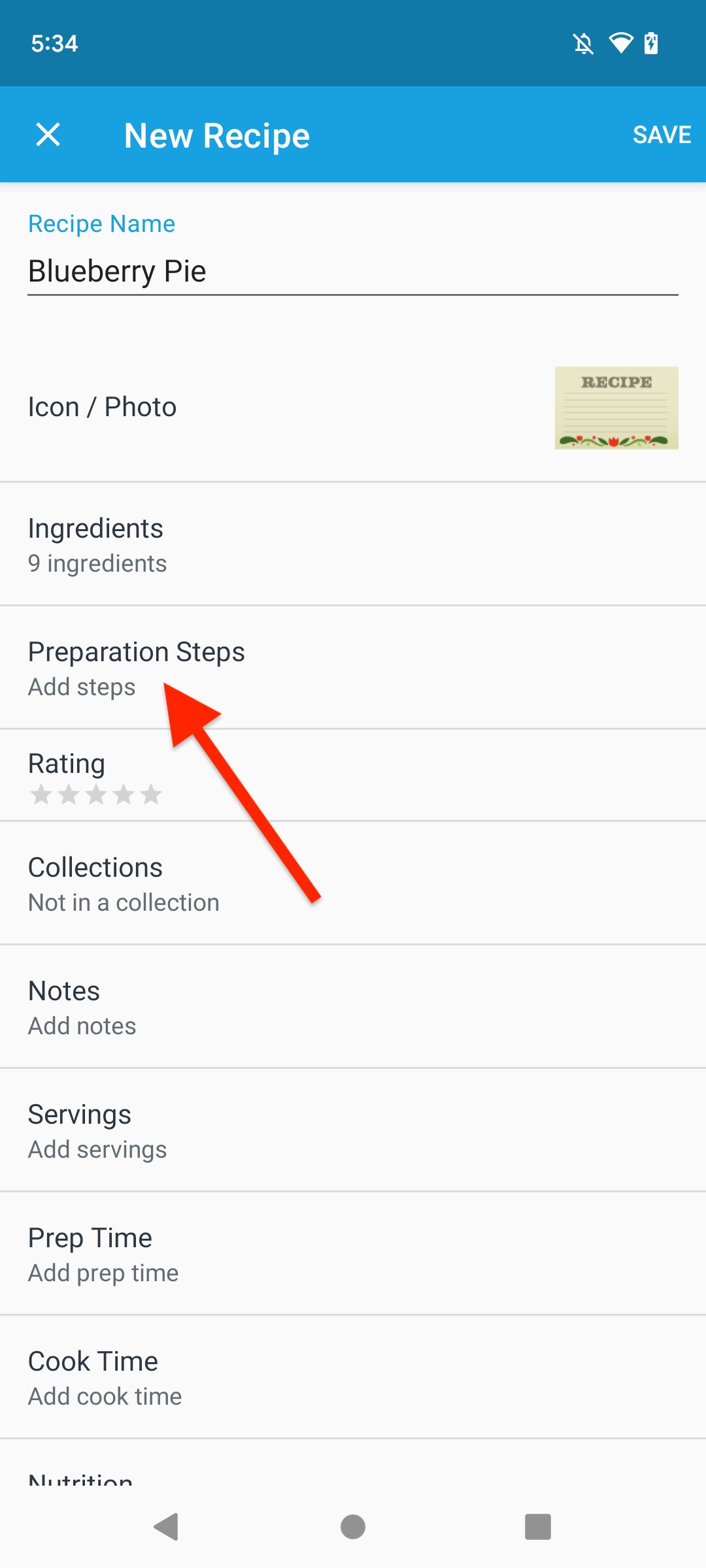Set the Prep Time
The height and width of the screenshot is (1568, 706).
353,1254
